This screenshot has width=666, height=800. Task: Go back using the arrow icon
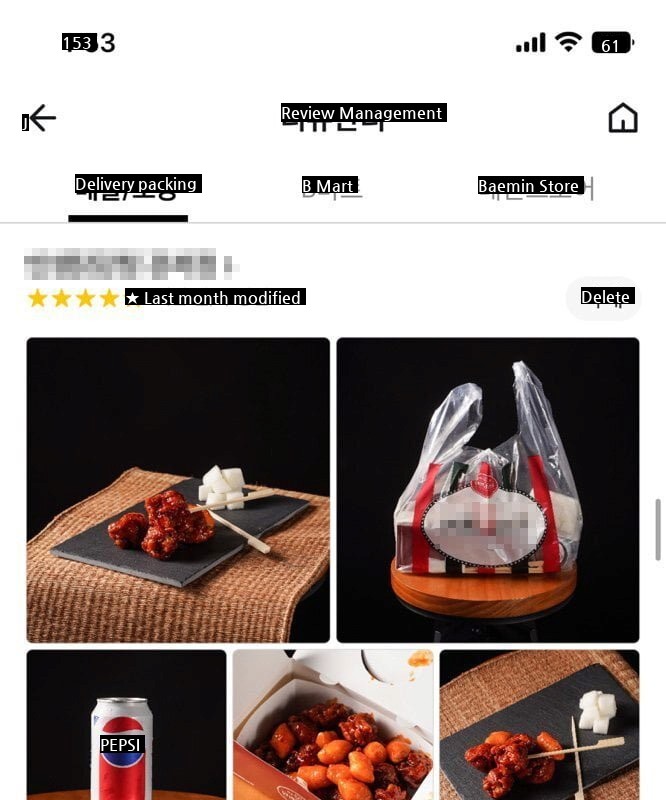point(40,119)
